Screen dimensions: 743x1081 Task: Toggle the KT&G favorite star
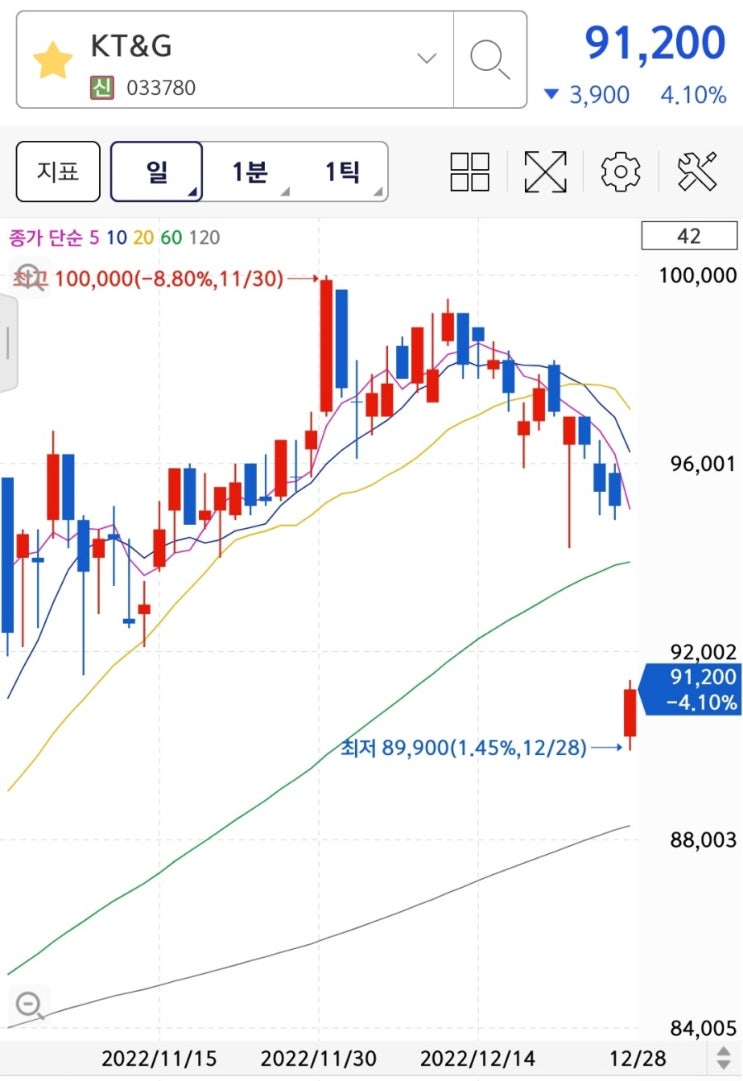pos(53,61)
